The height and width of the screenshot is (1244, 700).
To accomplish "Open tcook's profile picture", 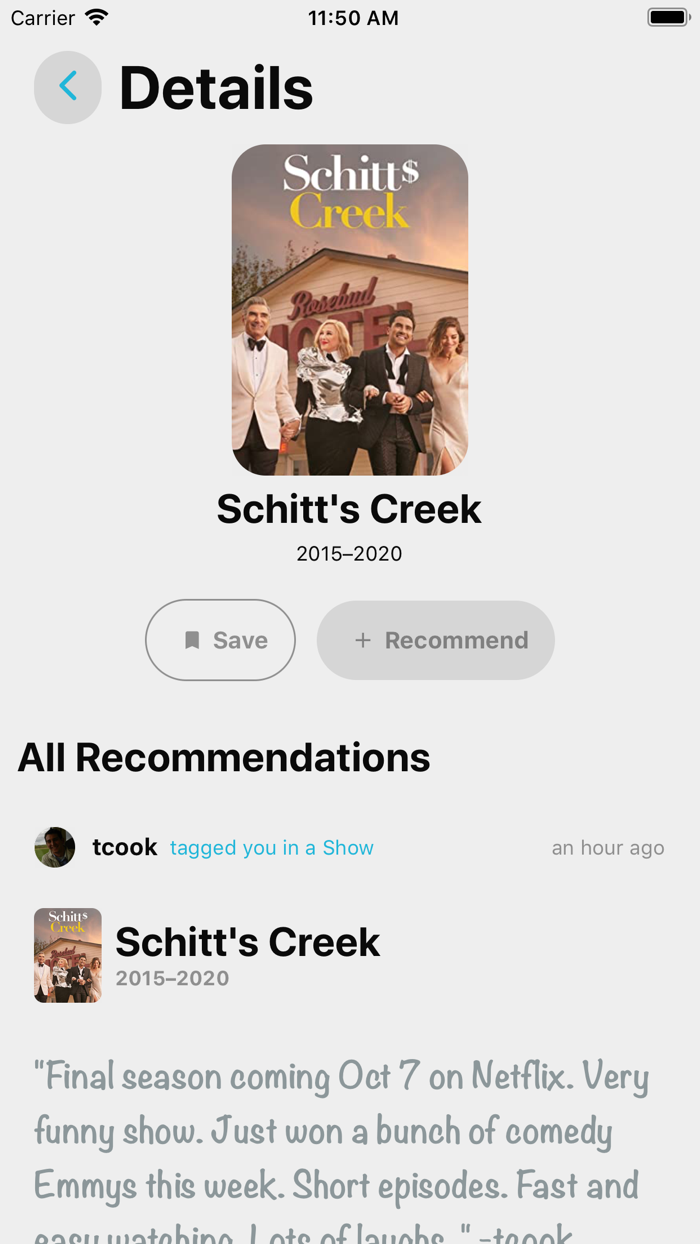I will point(55,847).
